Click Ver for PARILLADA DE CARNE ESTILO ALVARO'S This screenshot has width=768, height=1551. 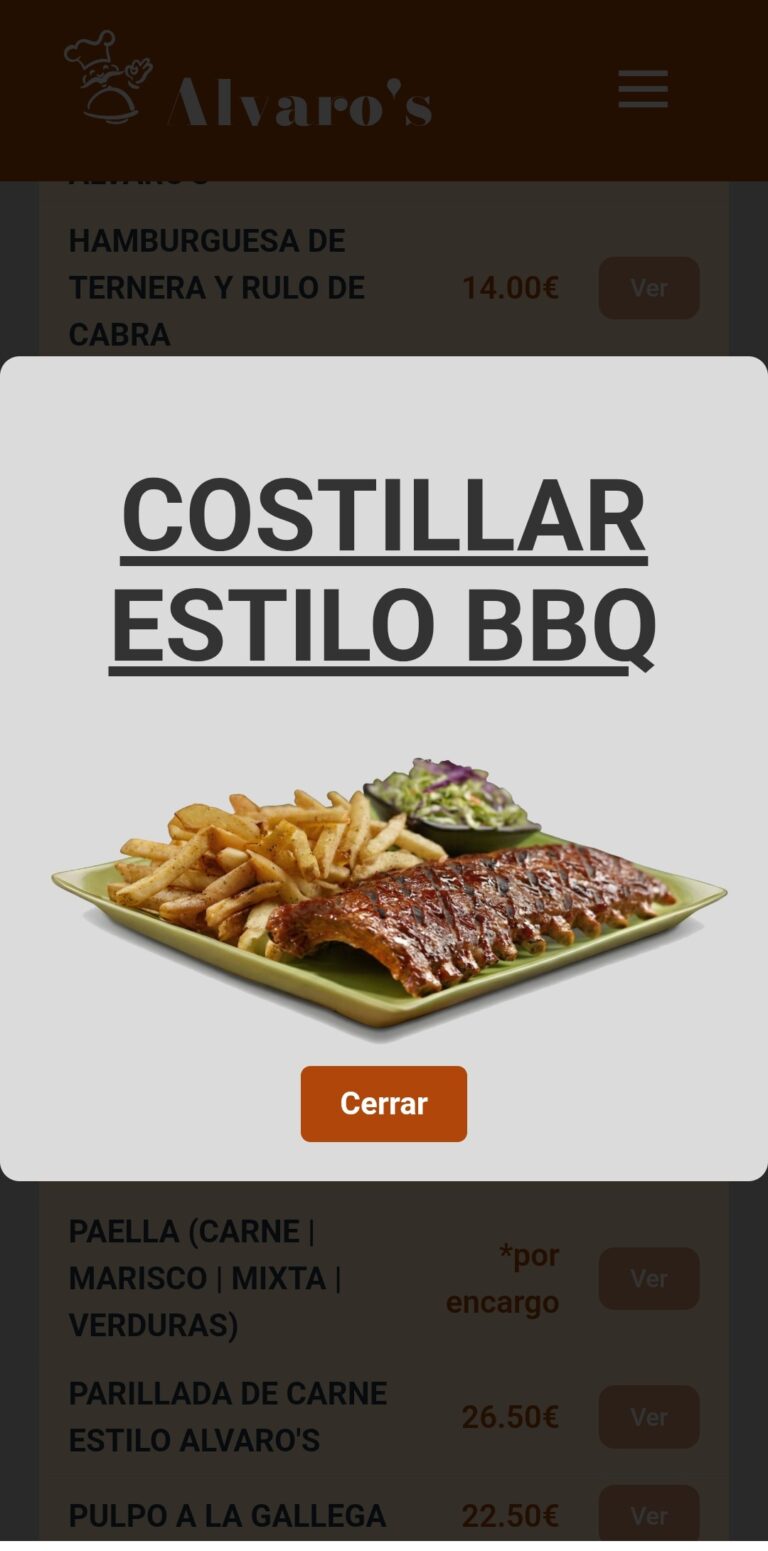(x=648, y=1417)
